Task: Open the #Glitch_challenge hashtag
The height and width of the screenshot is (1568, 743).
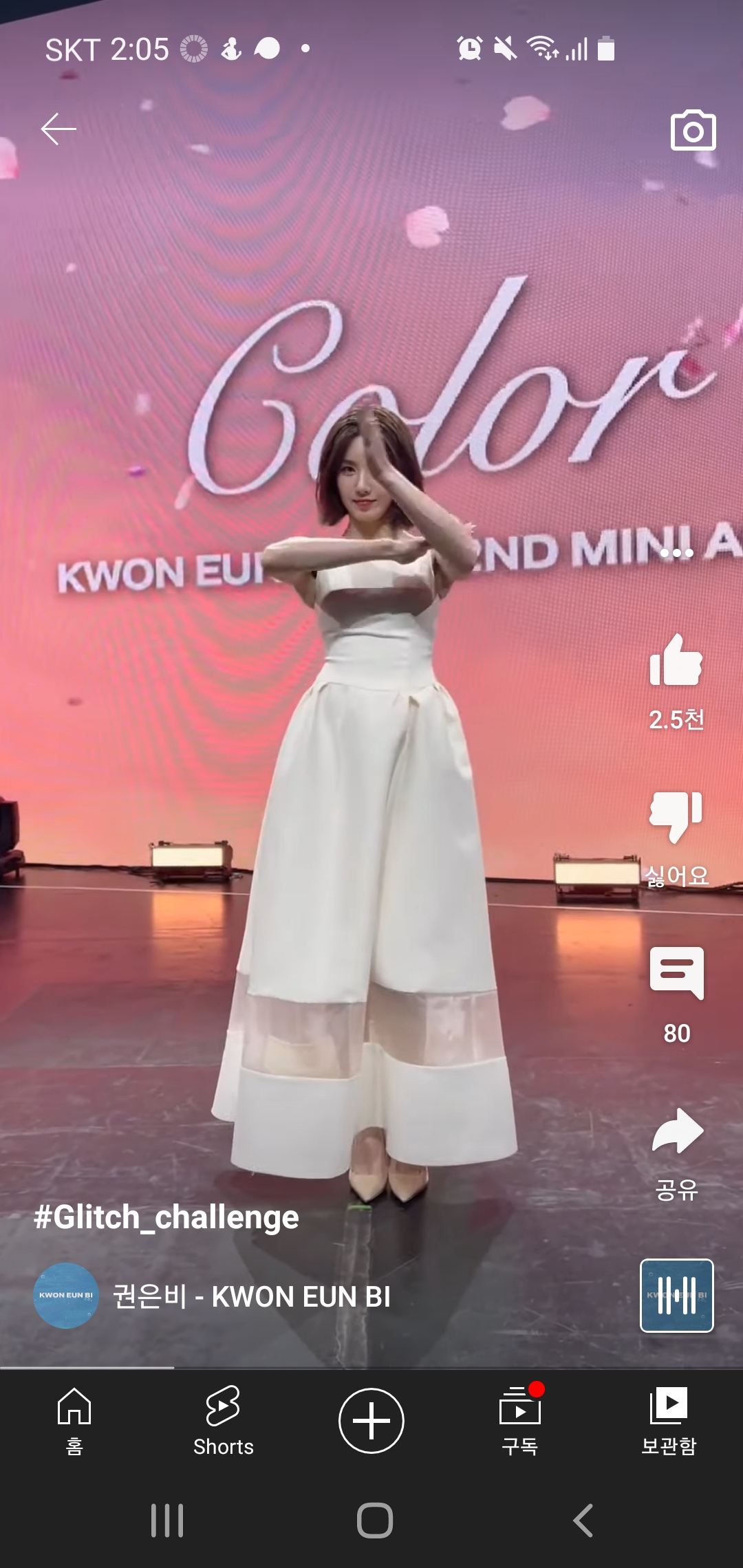Action: (x=166, y=1217)
